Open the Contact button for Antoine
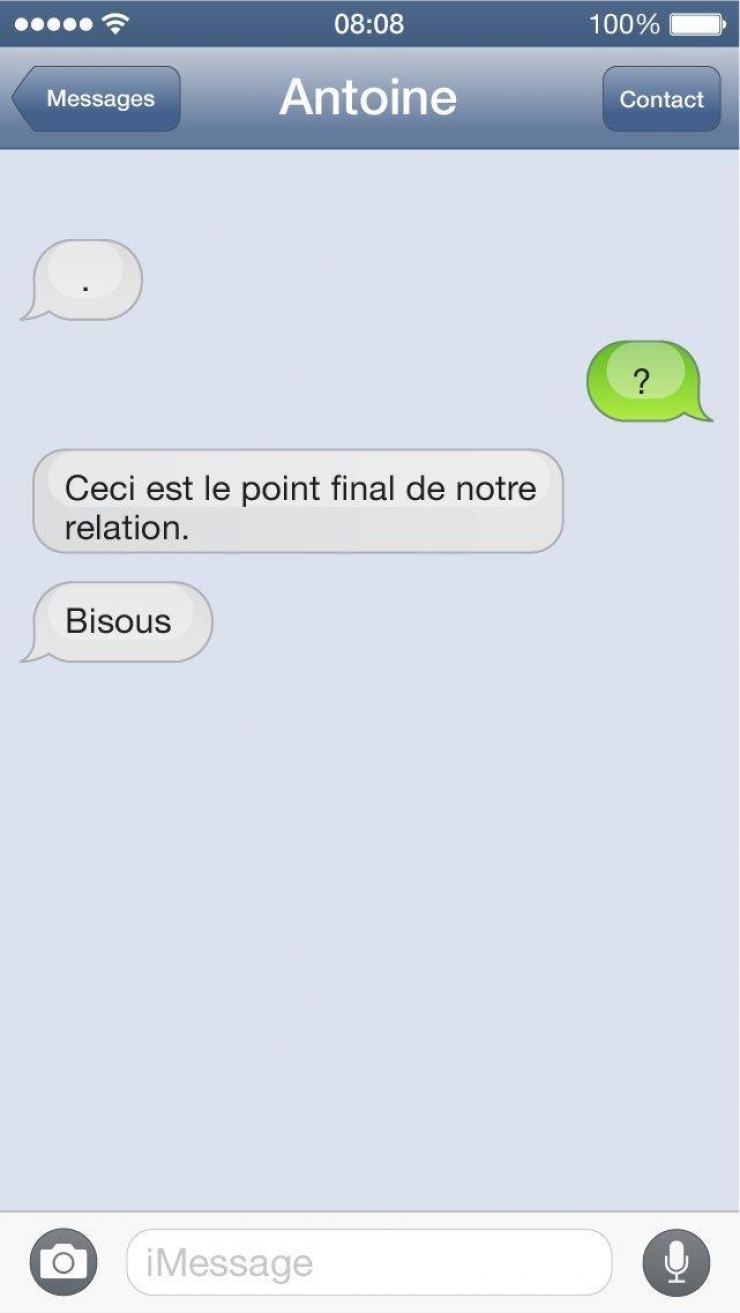The image size is (740, 1313). point(662,99)
